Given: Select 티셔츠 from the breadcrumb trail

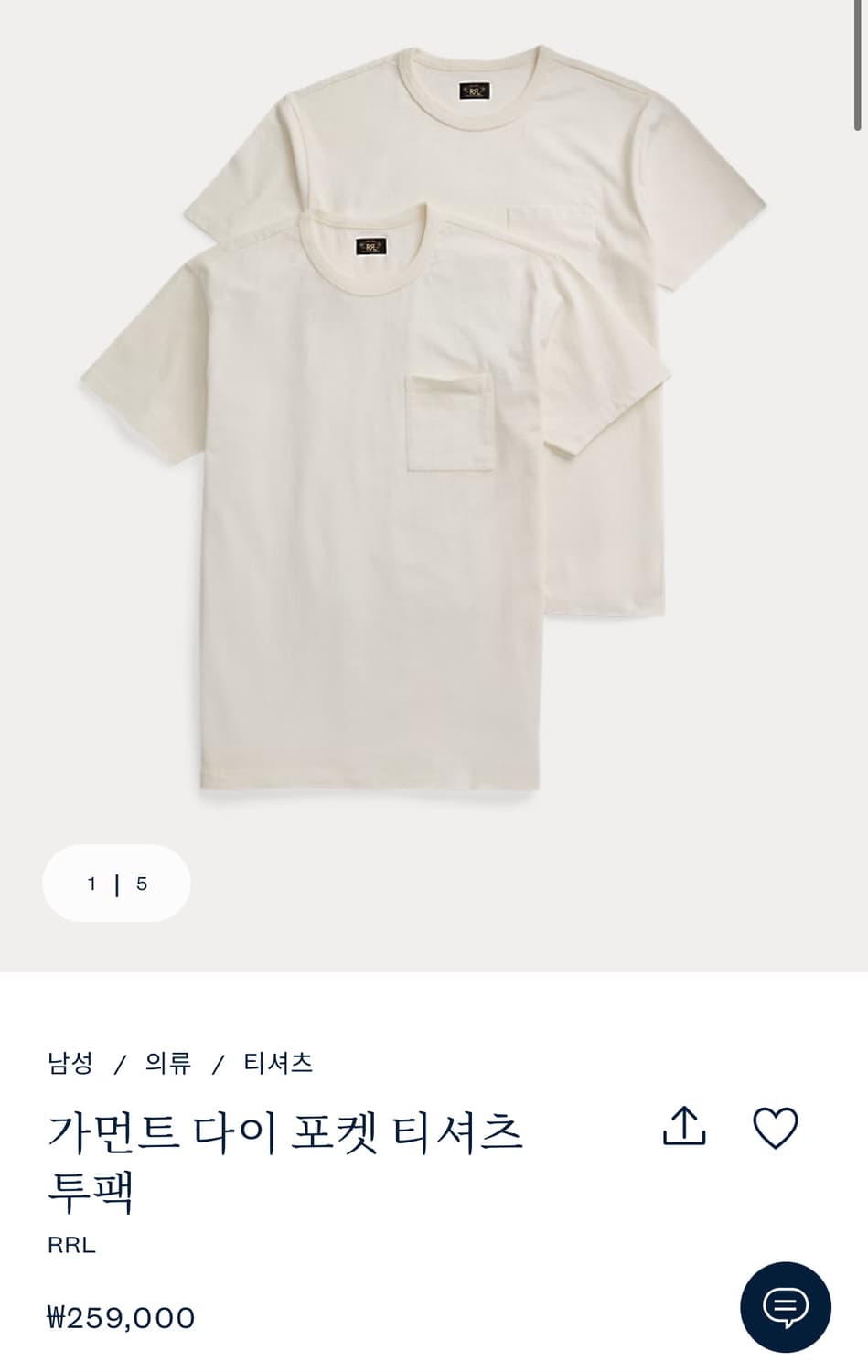Looking at the screenshot, I should (x=277, y=1062).
